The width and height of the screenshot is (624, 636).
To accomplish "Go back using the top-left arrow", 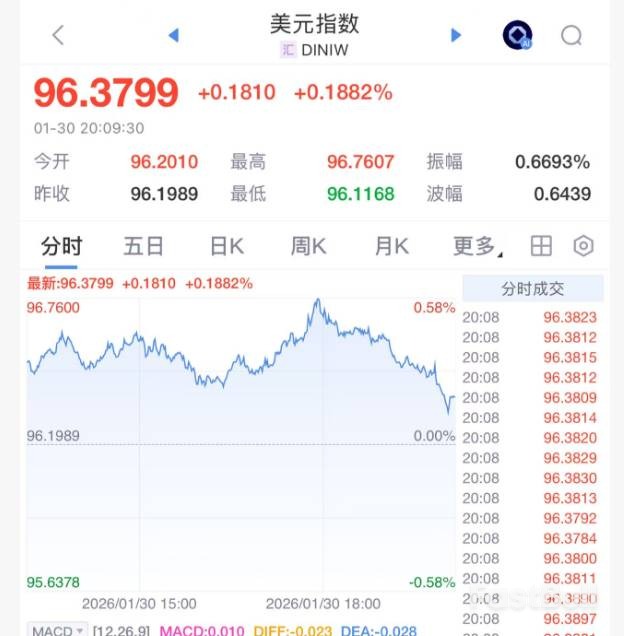I will (57, 35).
